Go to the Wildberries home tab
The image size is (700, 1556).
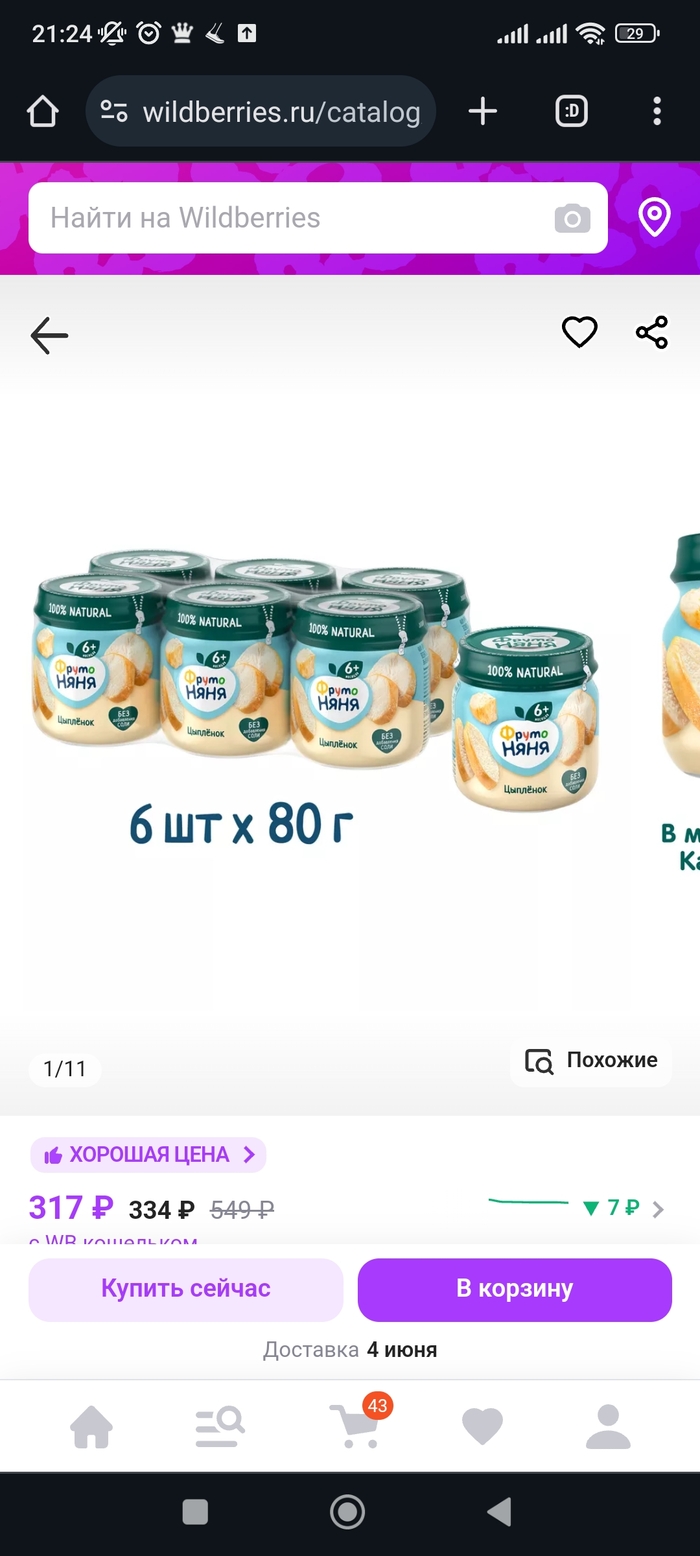coord(91,1427)
